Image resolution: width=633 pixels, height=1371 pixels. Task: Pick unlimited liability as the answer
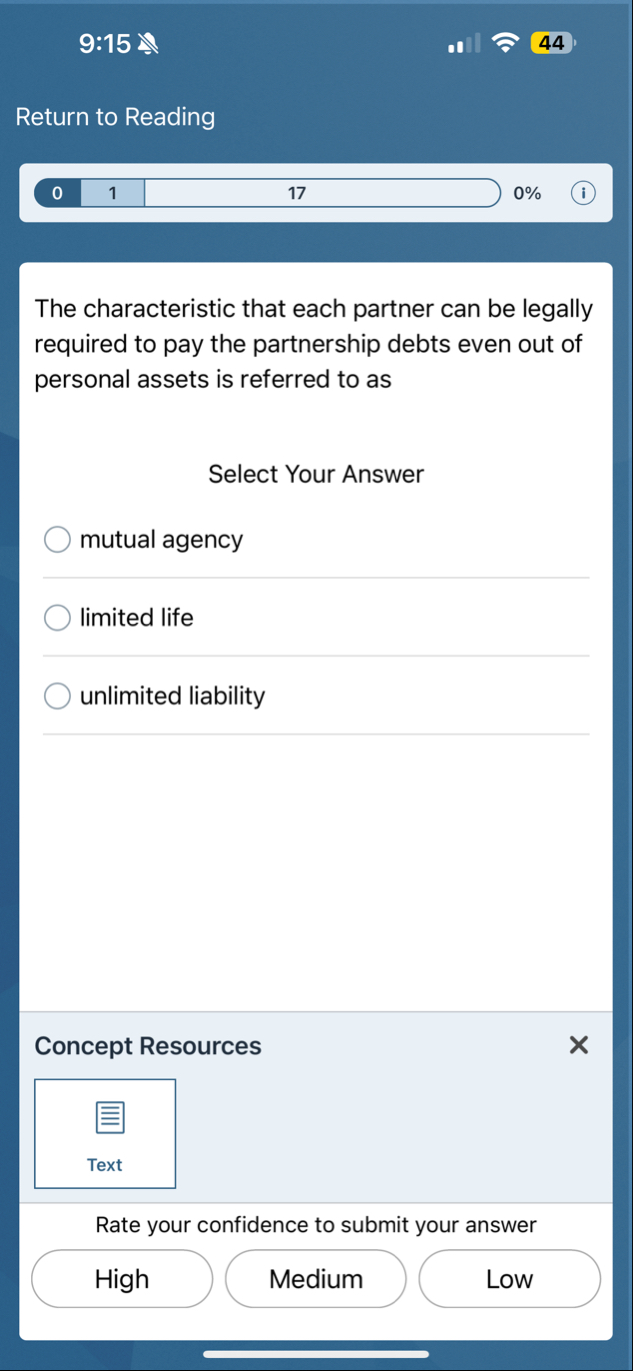58,696
